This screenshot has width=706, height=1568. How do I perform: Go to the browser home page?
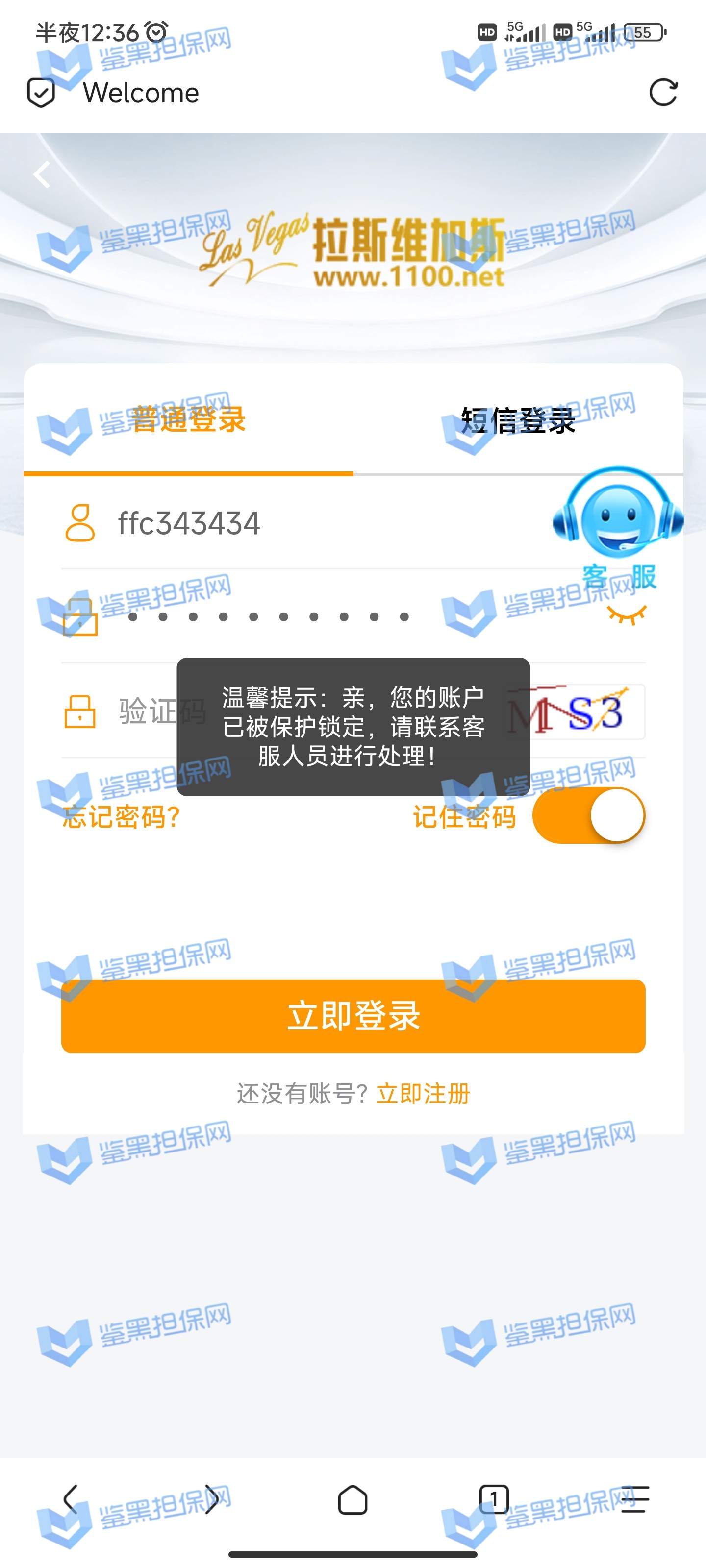click(353, 1499)
